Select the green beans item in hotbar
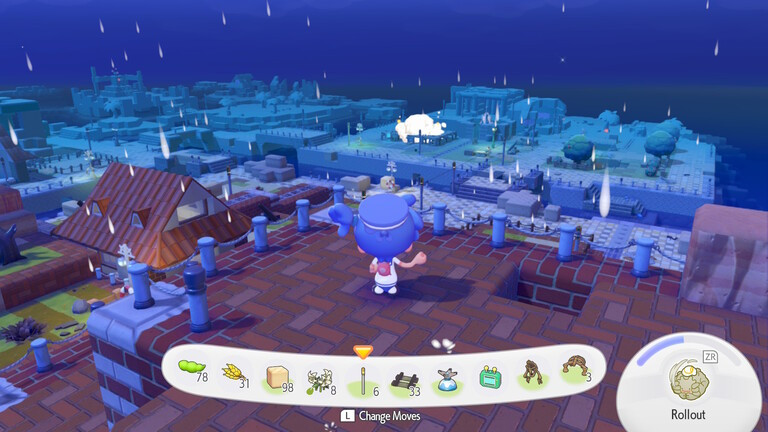This screenshot has width=768, height=432. click(192, 368)
